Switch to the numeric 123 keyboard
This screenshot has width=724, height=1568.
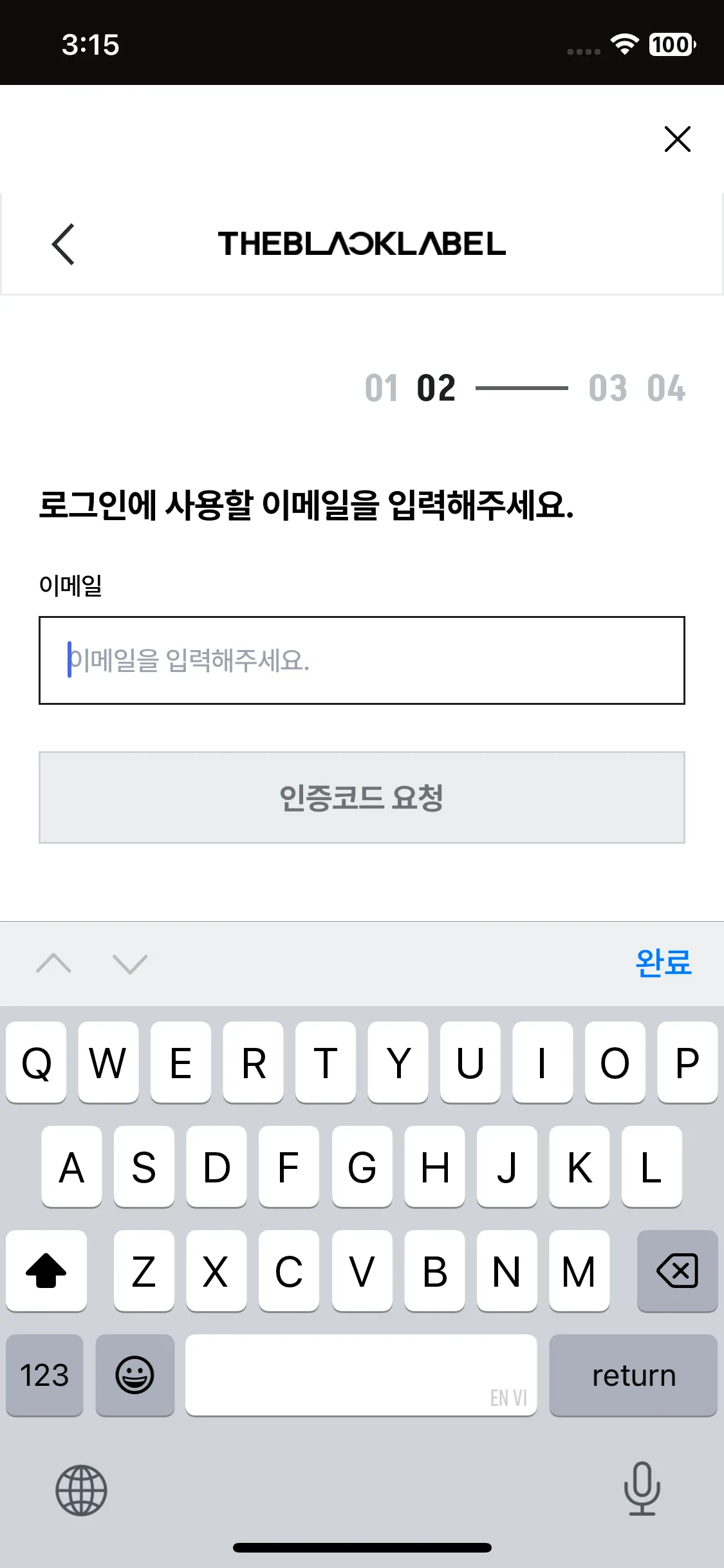(x=44, y=1376)
